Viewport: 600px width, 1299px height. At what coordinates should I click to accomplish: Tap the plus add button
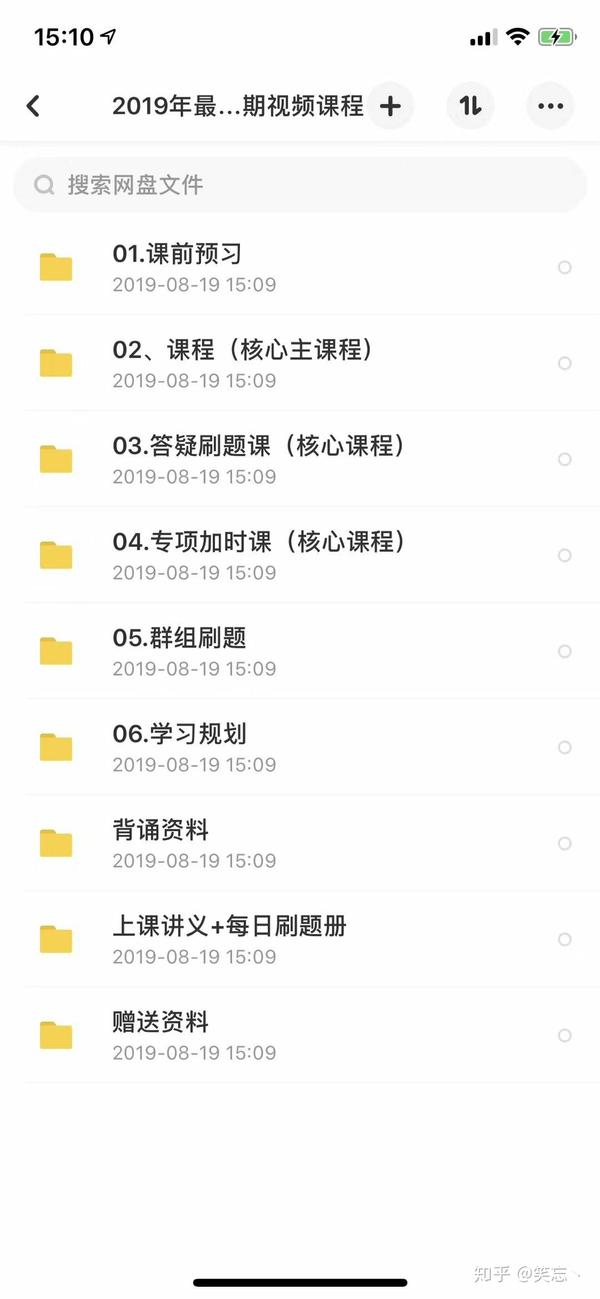point(391,106)
